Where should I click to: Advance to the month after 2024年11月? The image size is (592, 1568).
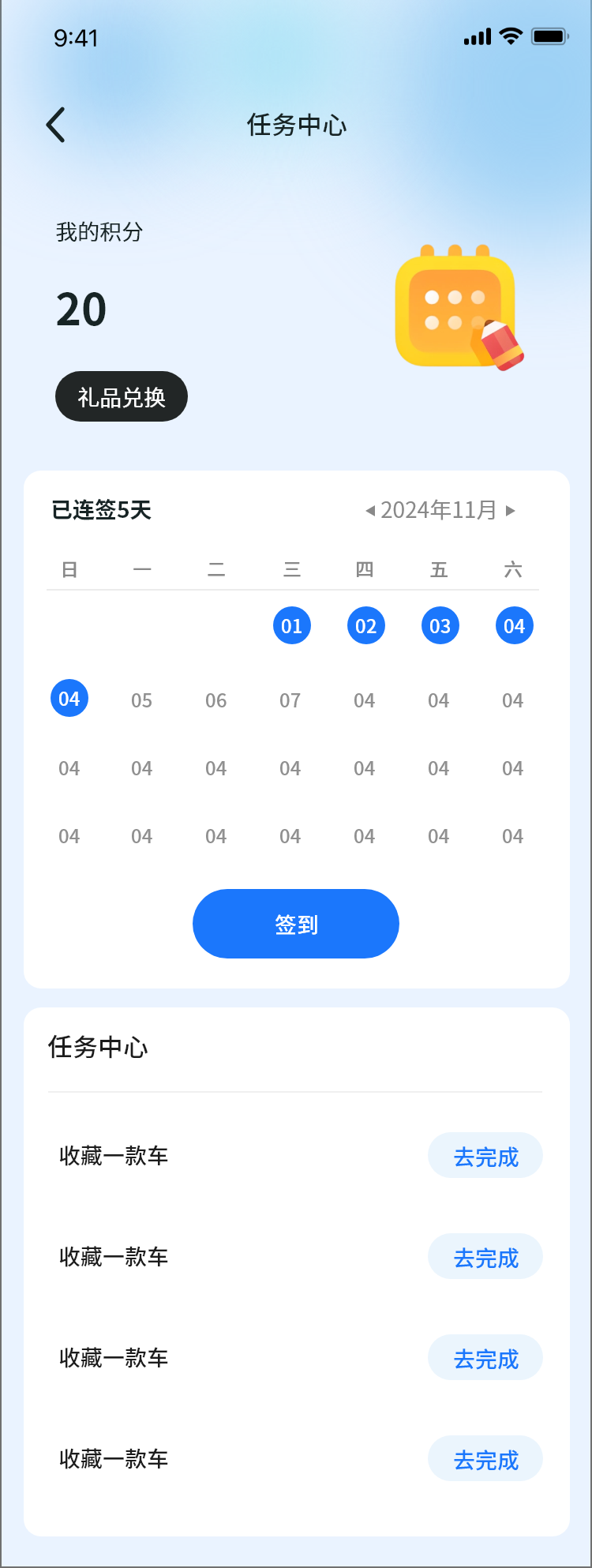[x=511, y=511]
